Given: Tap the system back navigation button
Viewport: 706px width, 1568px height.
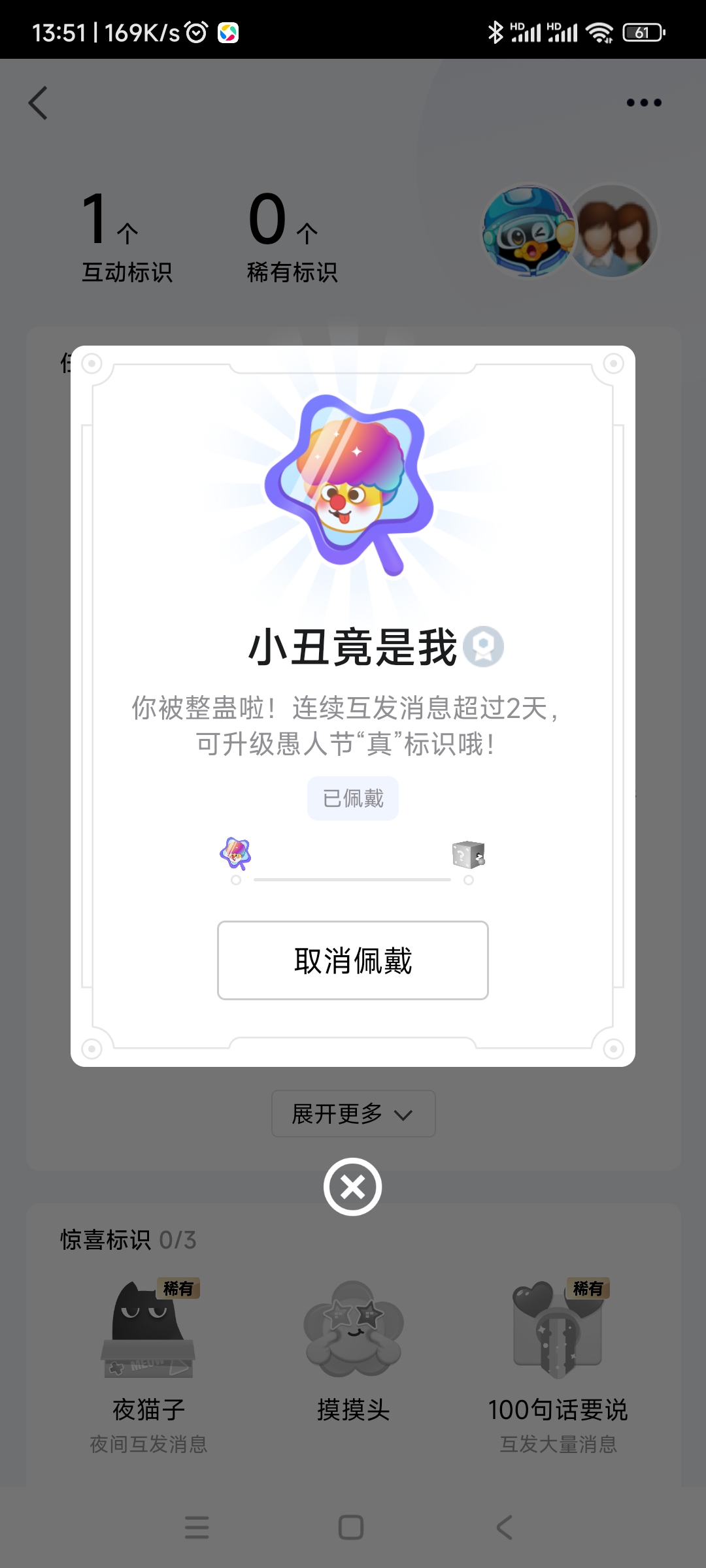Looking at the screenshot, I should (x=504, y=1527).
